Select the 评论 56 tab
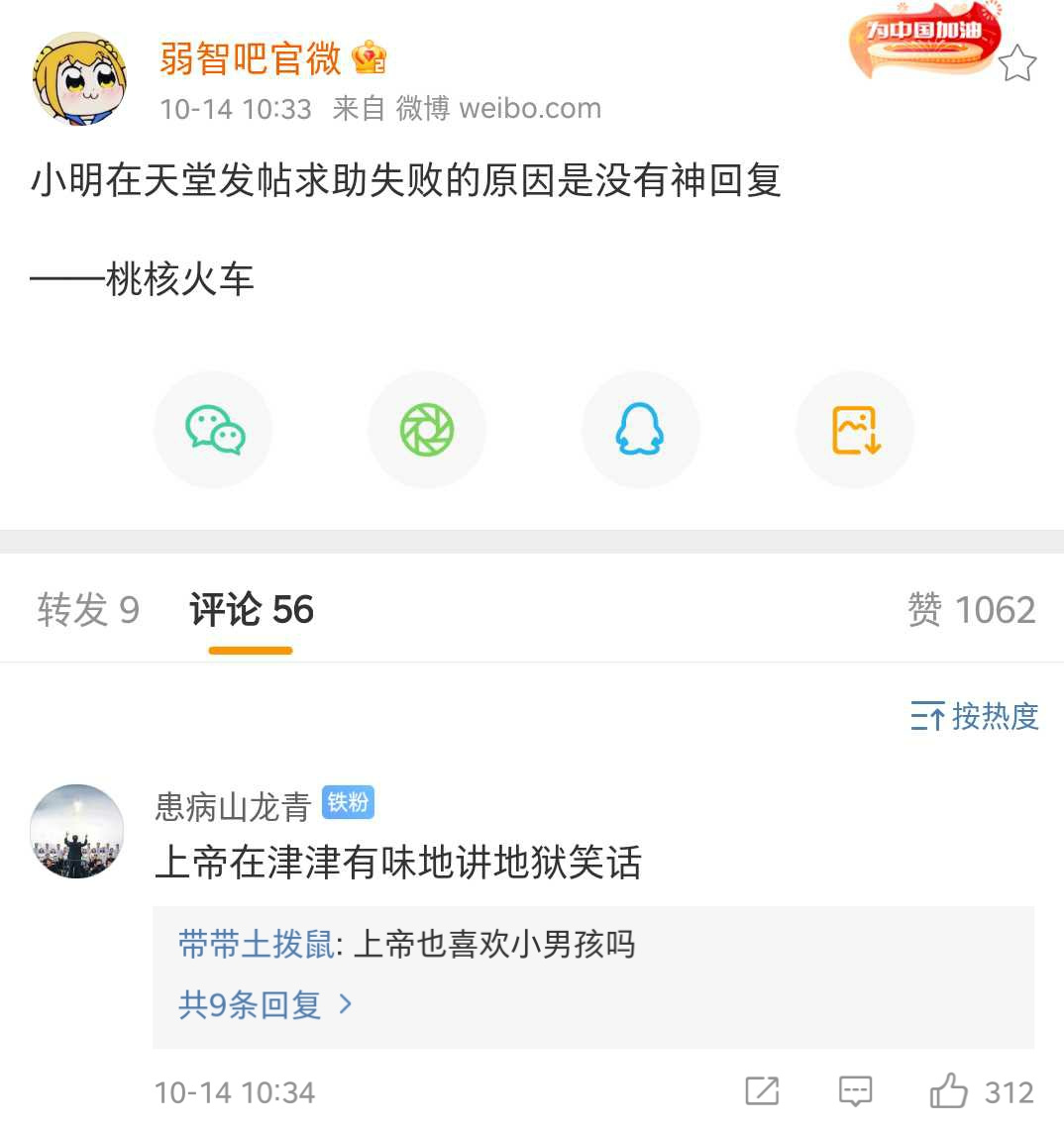 tap(251, 610)
